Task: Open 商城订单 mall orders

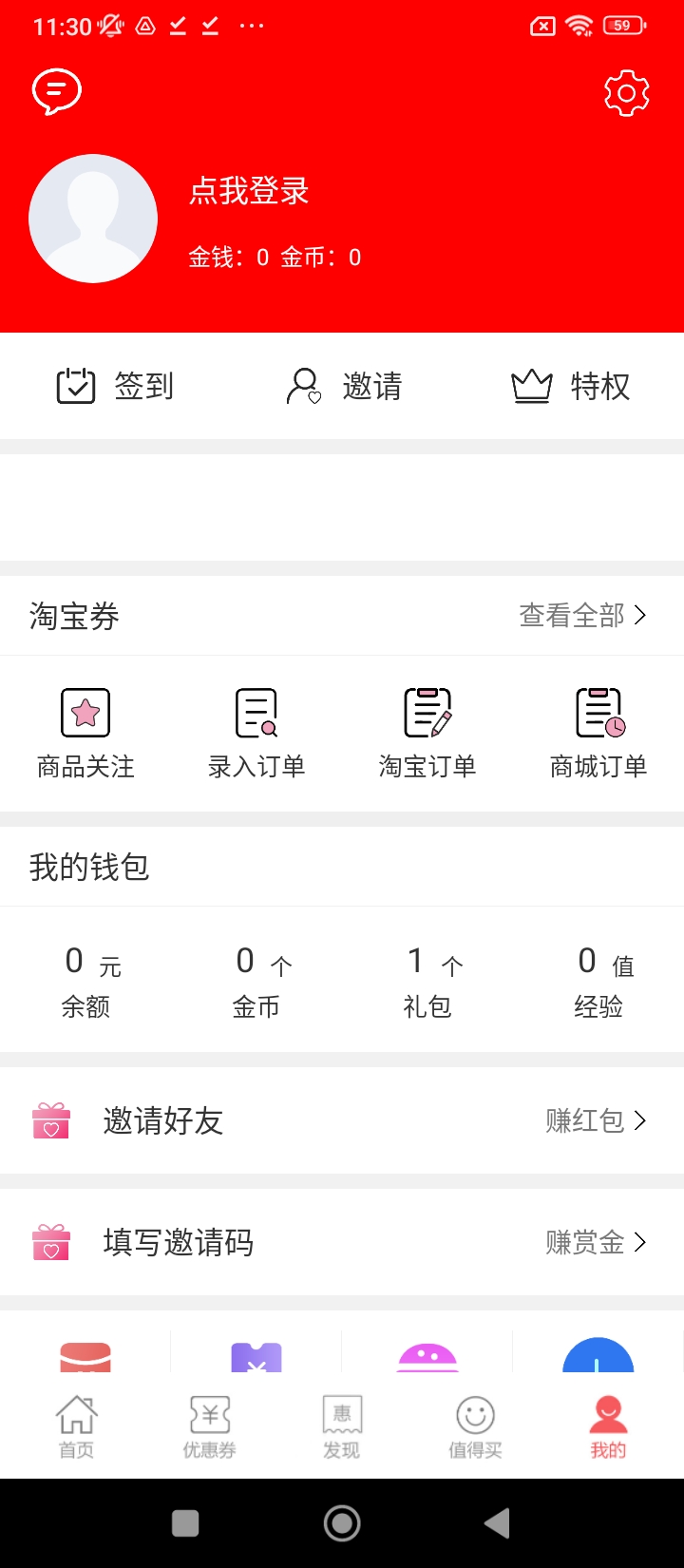Action: pos(598,734)
